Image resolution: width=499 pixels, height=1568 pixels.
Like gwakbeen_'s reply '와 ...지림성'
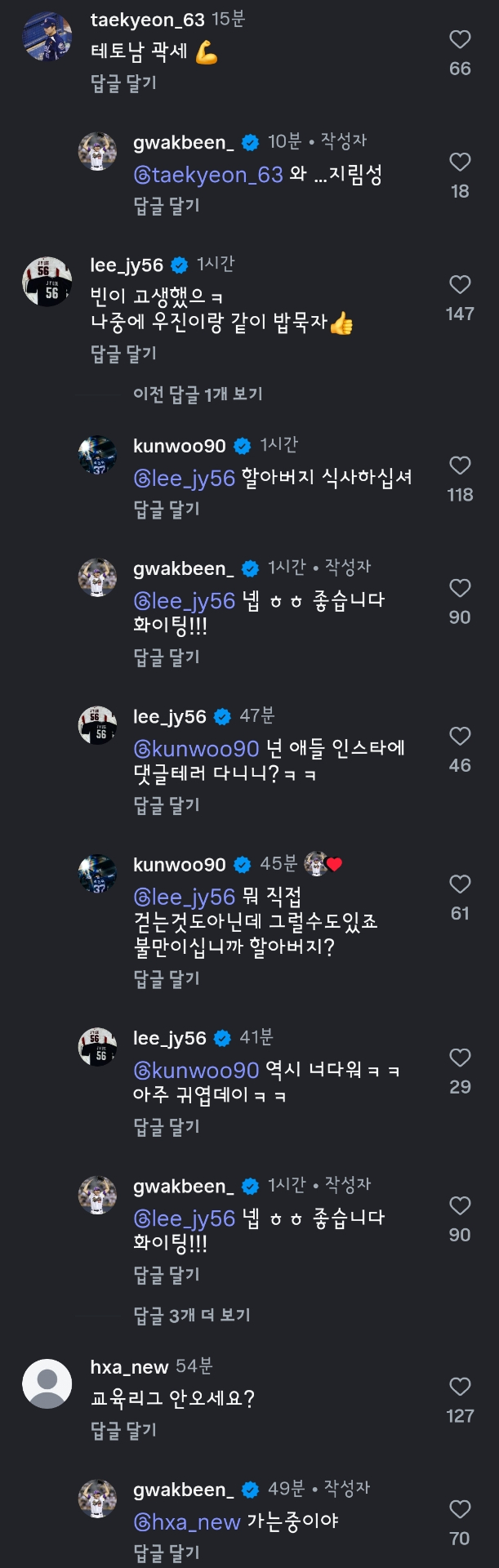460,162
